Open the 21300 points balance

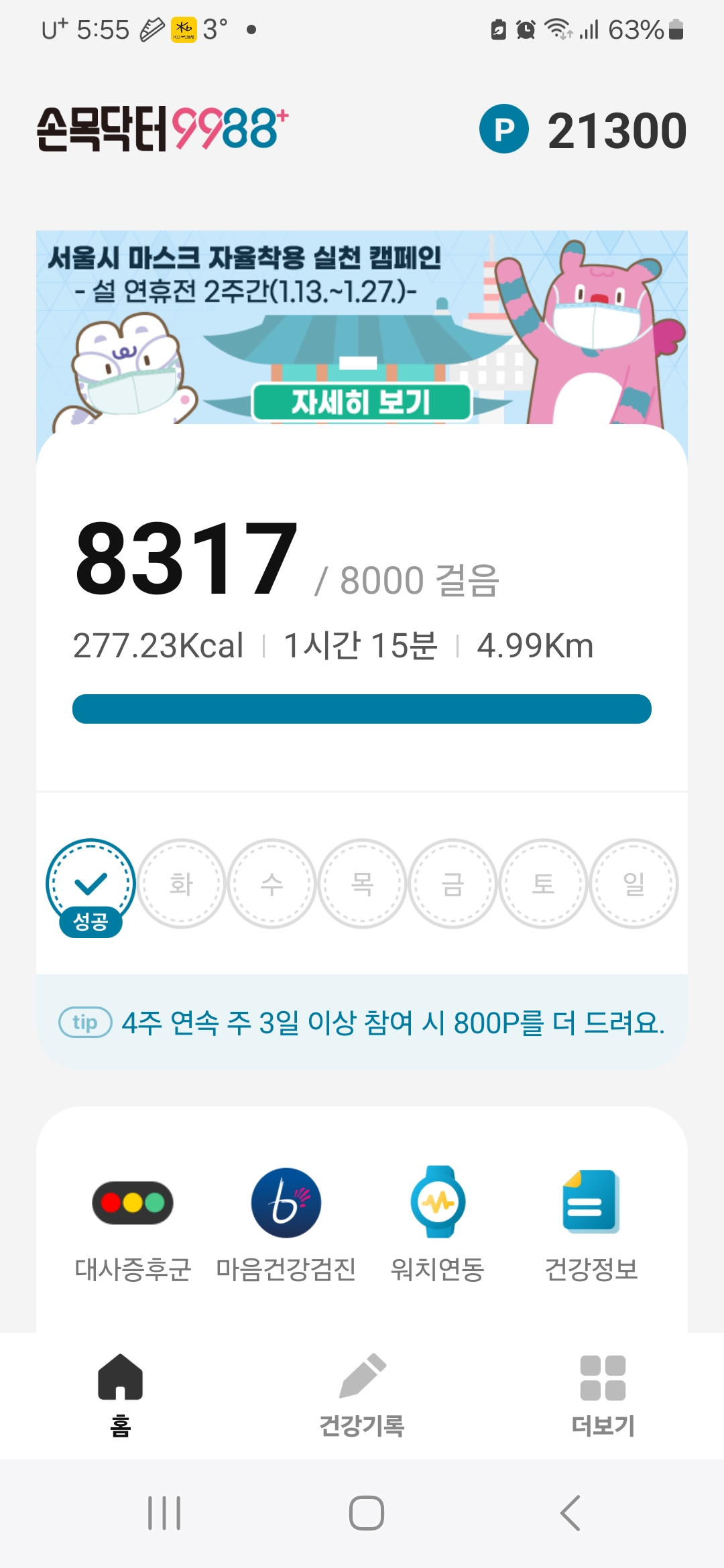tap(583, 130)
